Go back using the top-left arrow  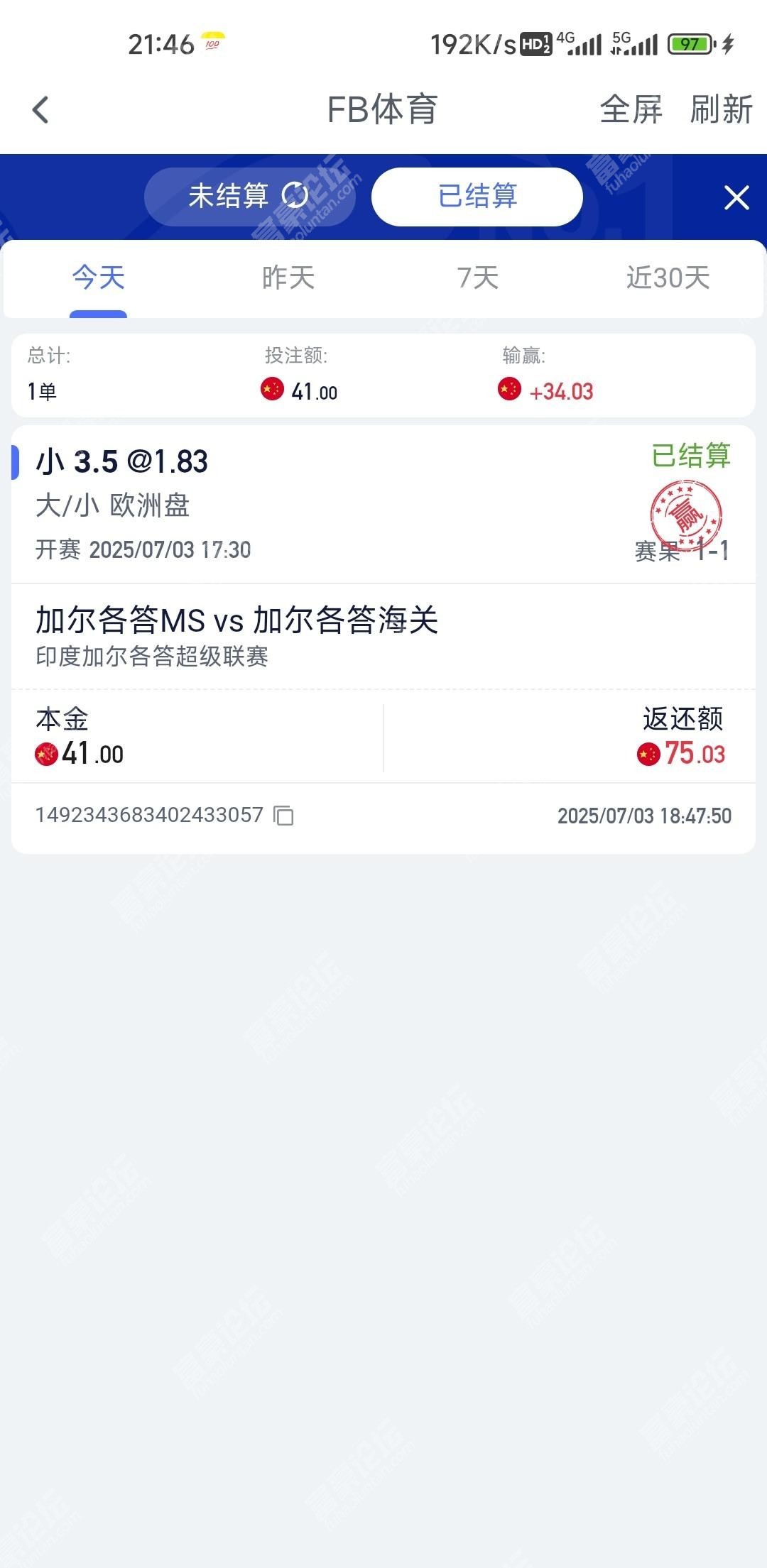pyautogui.click(x=40, y=110)
